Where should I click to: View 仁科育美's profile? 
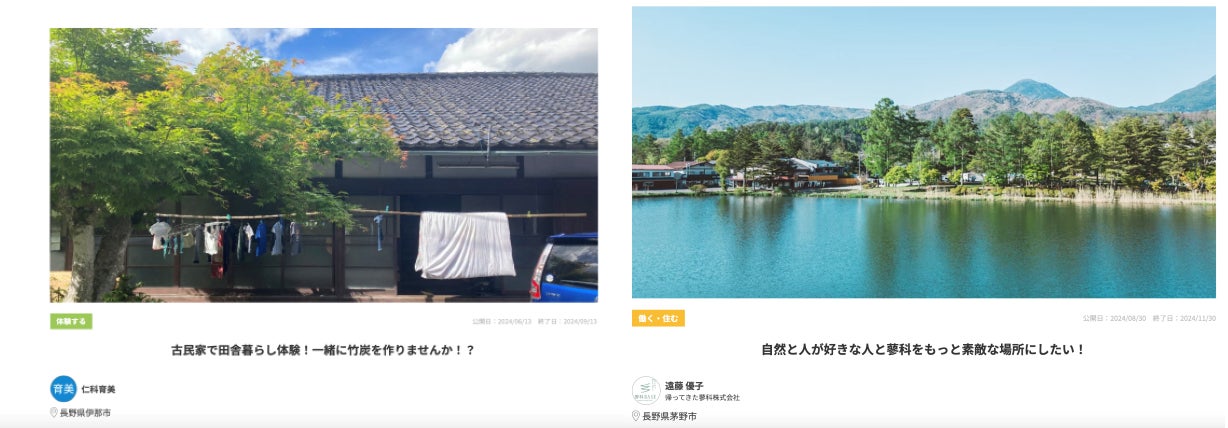pos(98,389)
